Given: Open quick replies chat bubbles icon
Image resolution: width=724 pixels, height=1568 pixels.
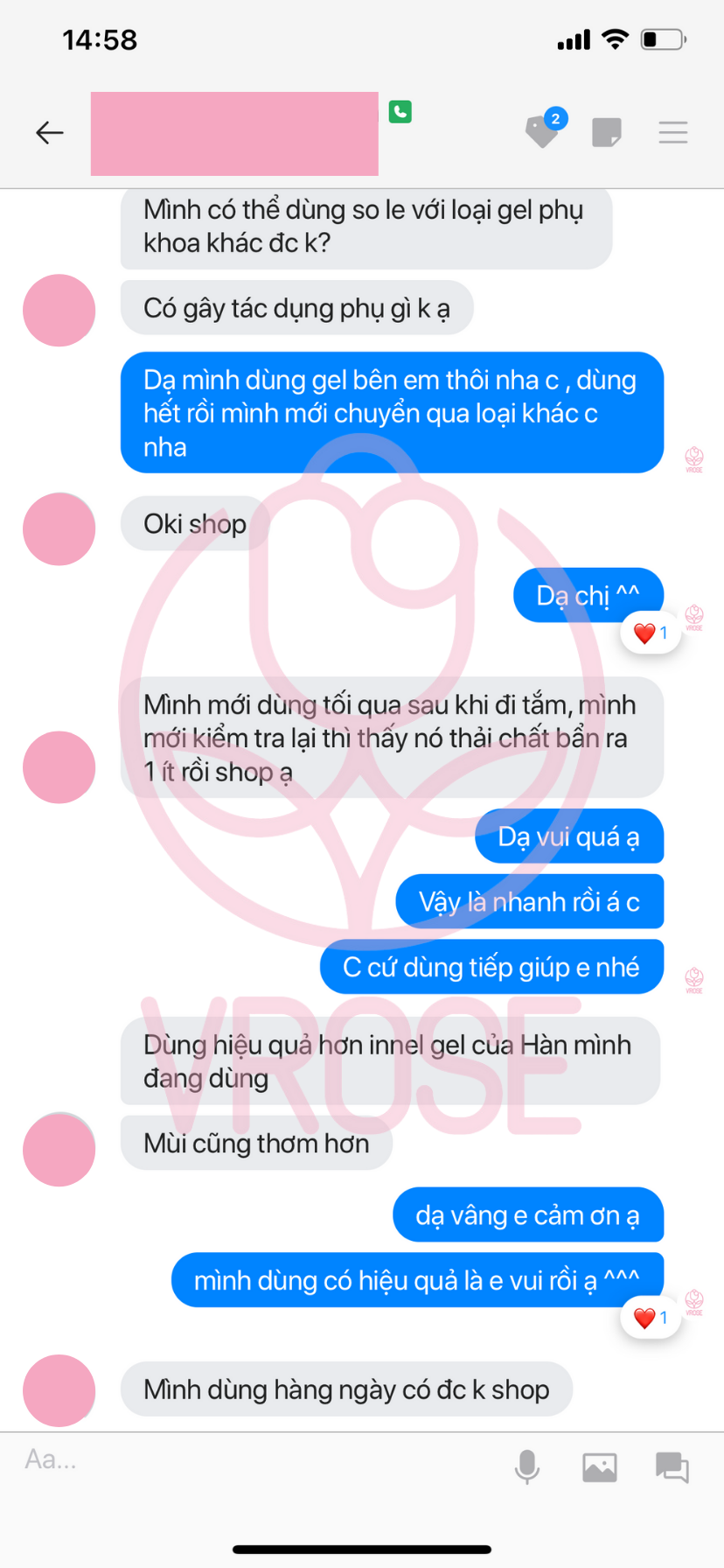Looking at the screenshot, I should click(x=672, y=1466).
